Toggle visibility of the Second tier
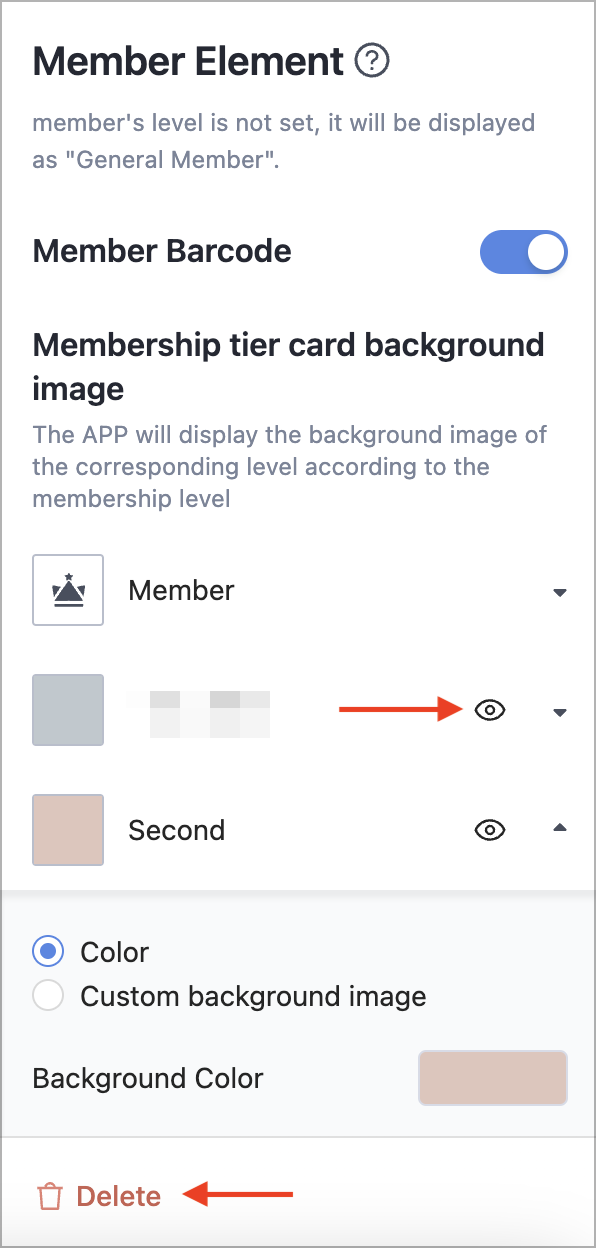The image size is (596, 1248). (489, 830)
